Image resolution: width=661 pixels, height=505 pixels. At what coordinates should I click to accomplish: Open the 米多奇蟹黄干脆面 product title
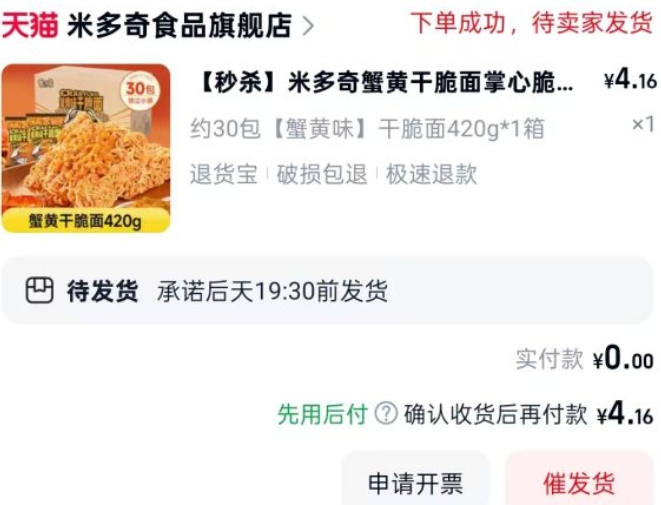tap(382, 82)
